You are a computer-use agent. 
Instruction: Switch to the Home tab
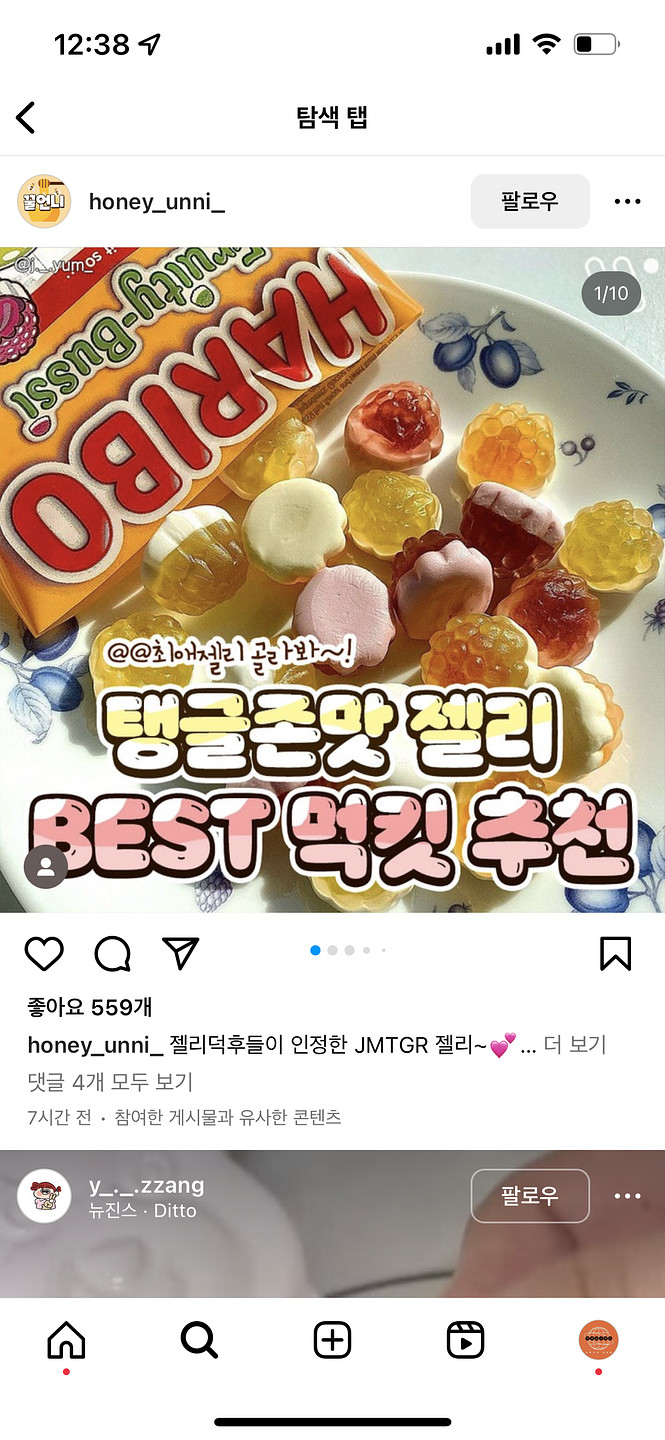point(66,1340)
